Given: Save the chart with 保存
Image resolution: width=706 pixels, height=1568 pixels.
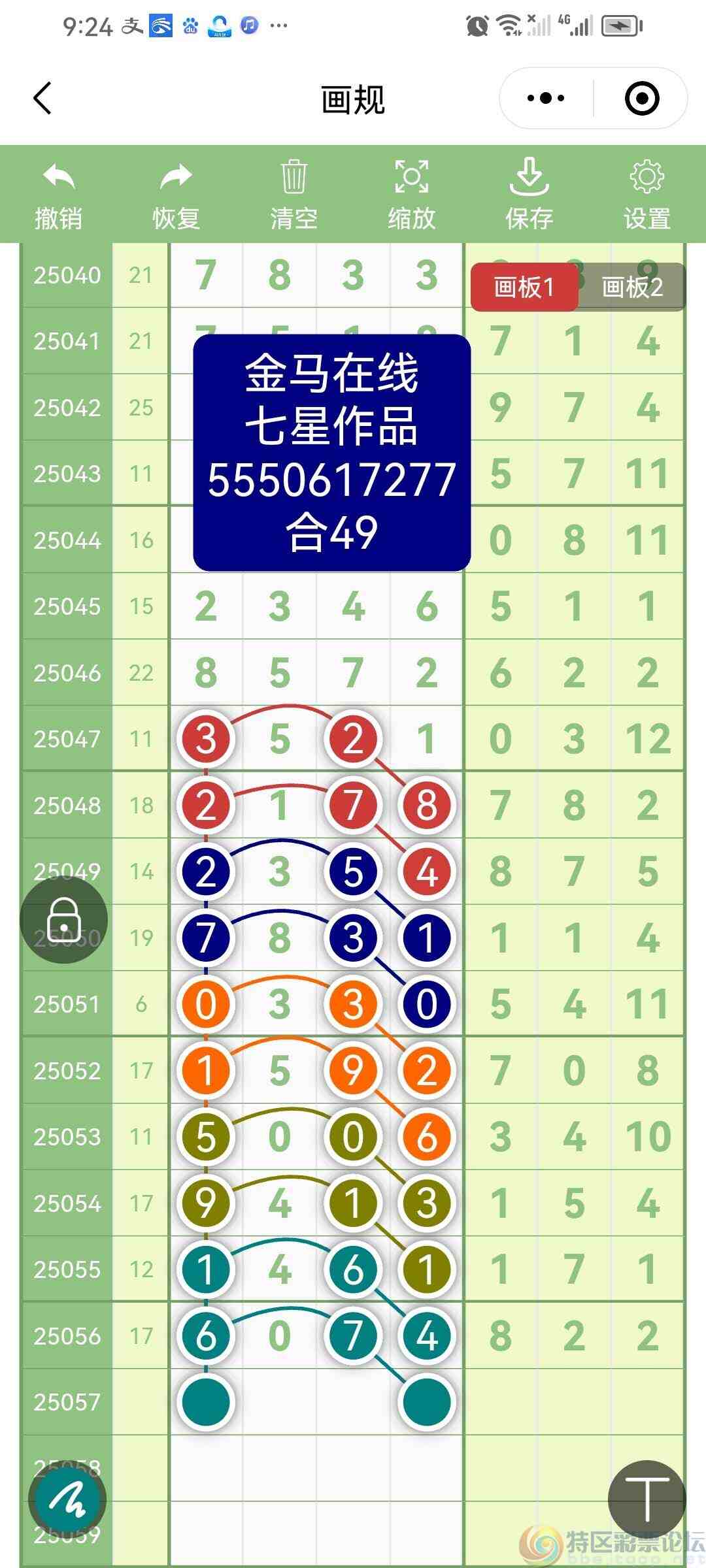Looking at the screenshot, I should tap(529, 195).
